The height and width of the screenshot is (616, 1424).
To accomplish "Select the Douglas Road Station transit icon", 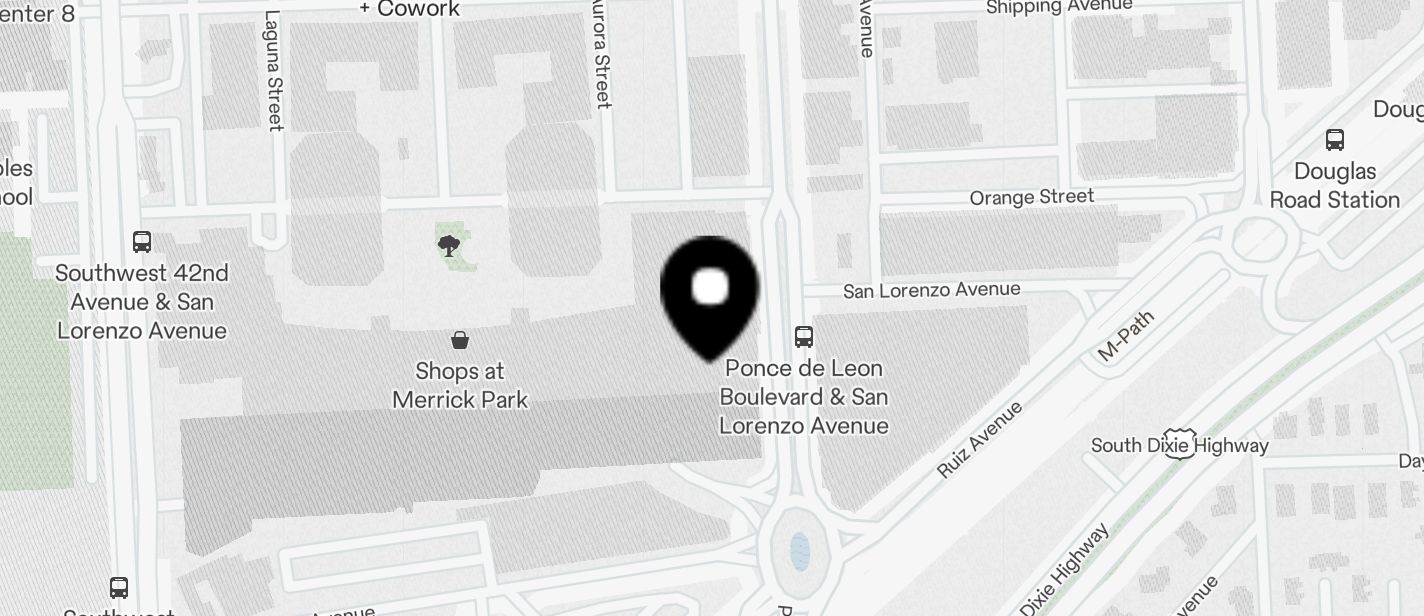I will 1335,140.
